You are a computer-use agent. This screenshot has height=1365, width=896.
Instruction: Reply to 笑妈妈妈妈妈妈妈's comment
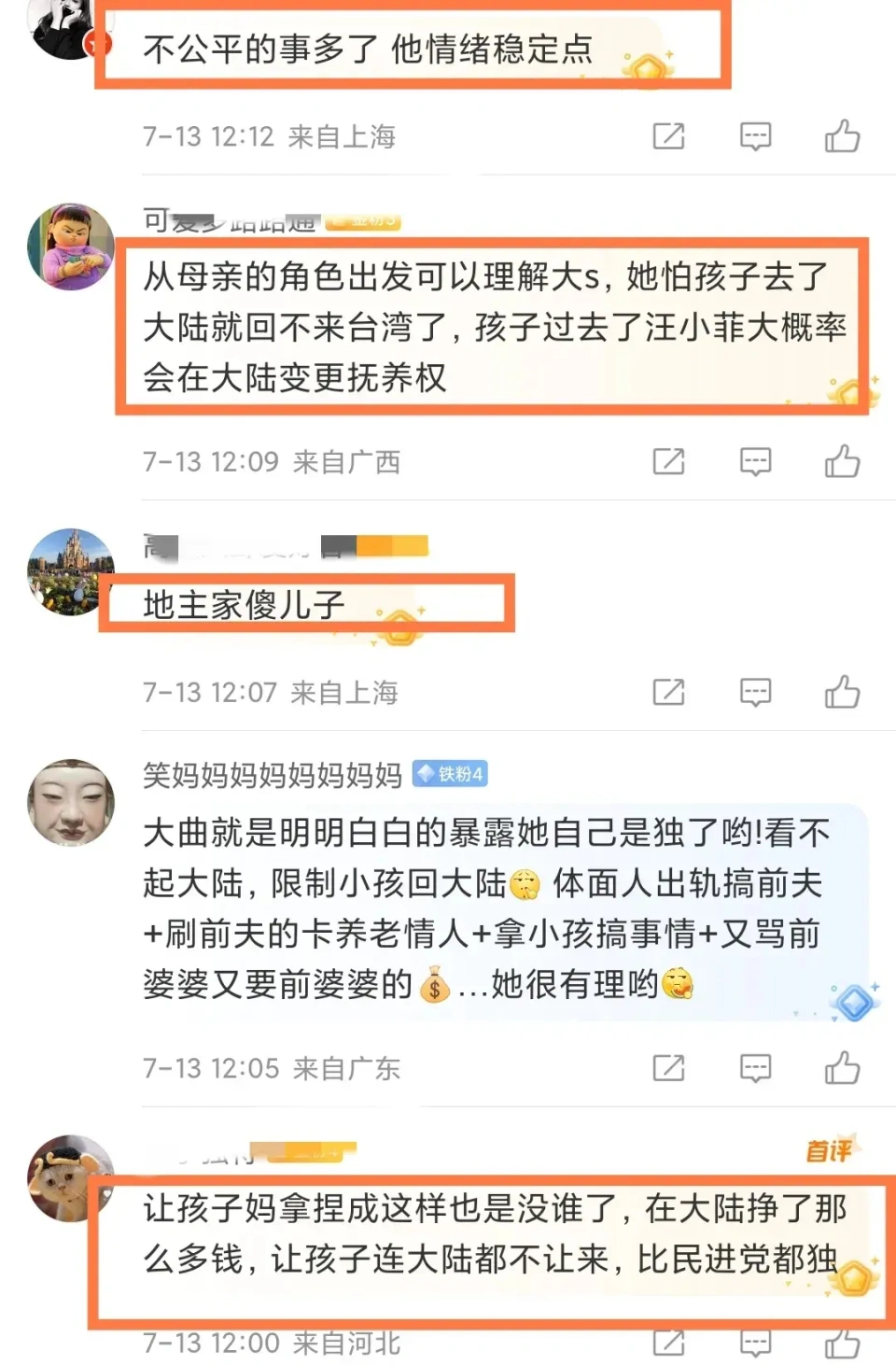(x=755, y=1067)
